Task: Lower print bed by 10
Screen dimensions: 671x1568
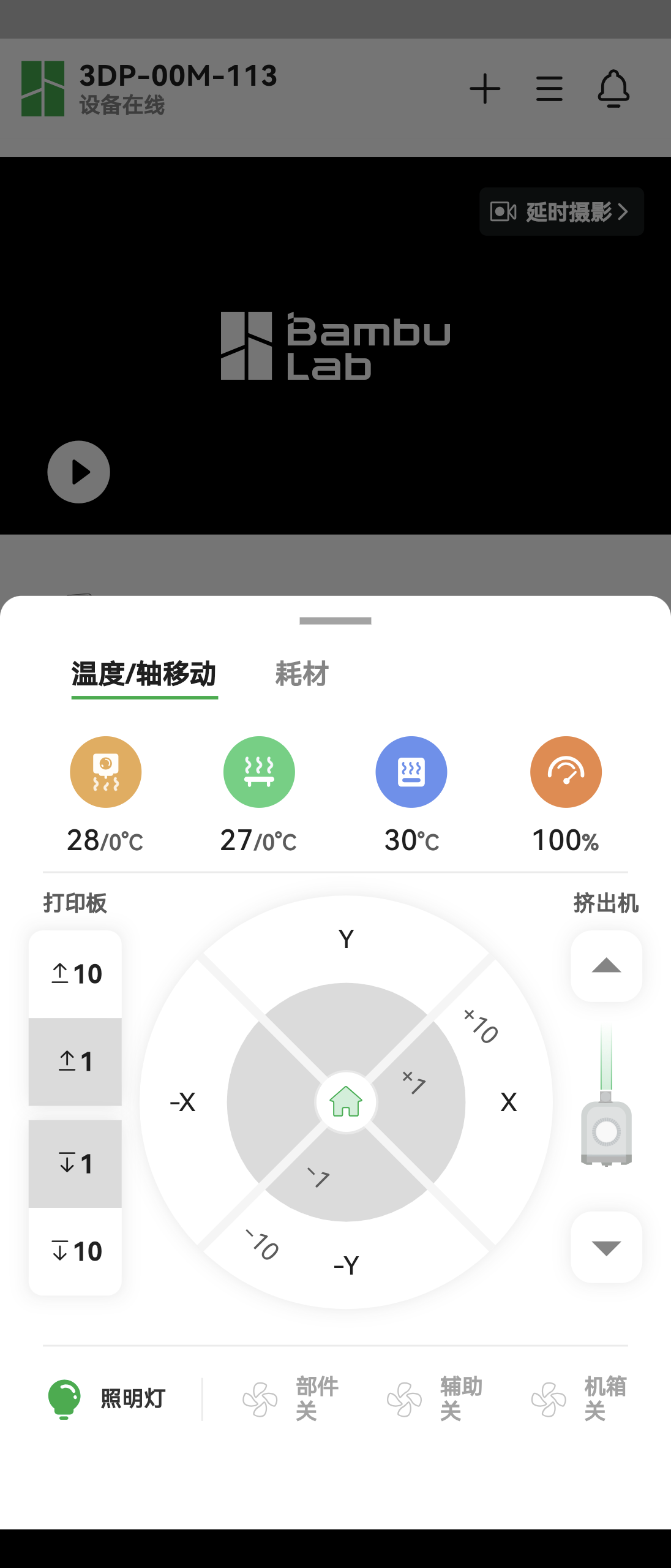Action: [75, 1251]
